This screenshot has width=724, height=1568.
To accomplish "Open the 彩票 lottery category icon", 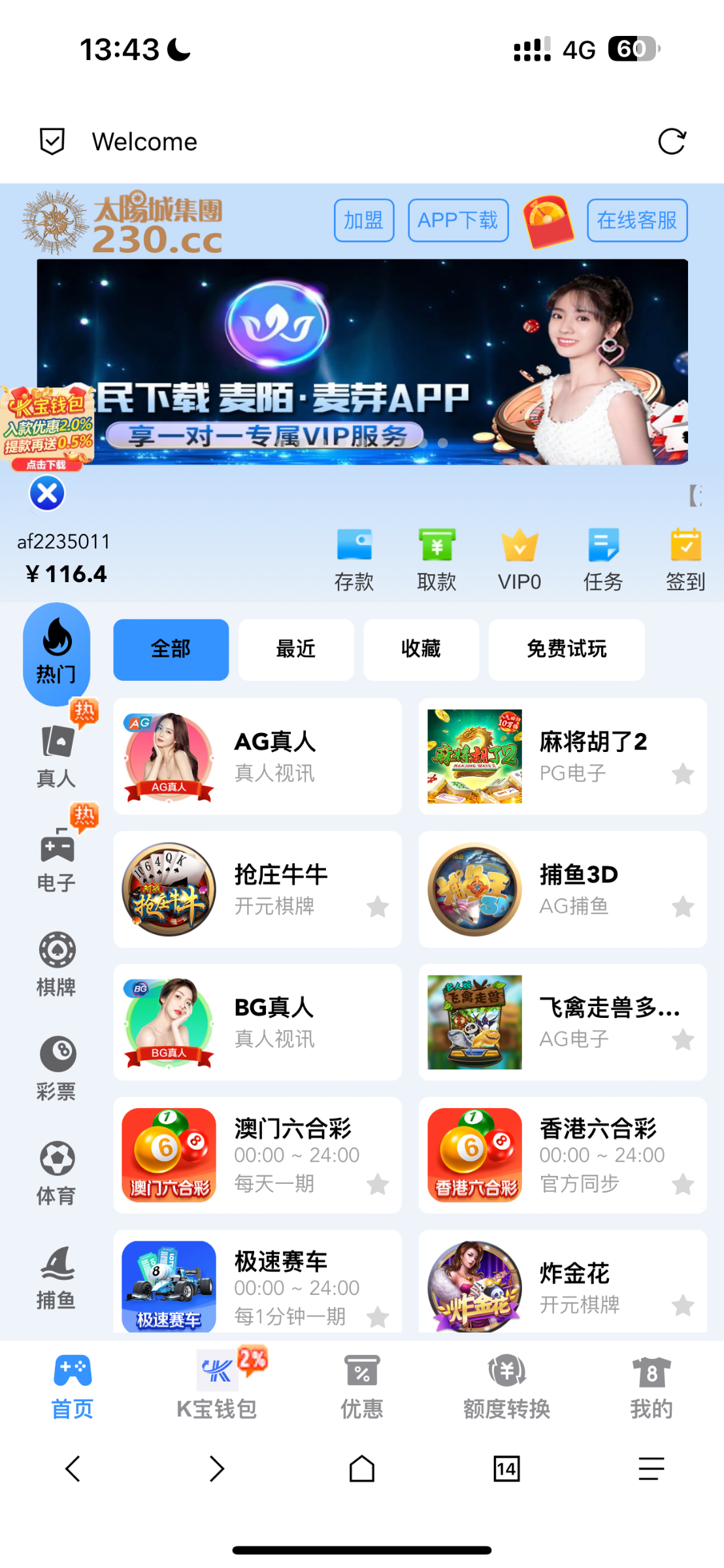I will (x=56, y=1060).
